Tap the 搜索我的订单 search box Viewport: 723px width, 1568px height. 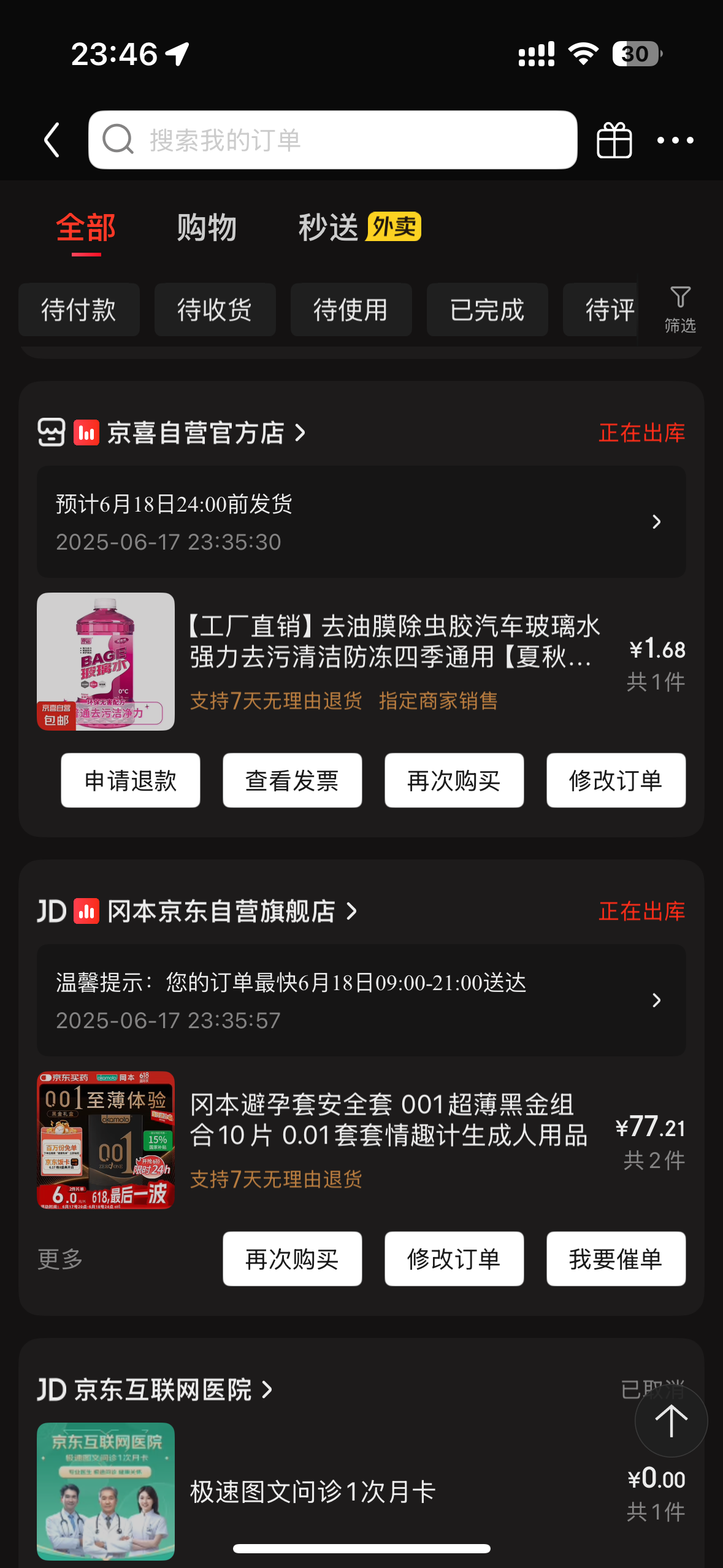coord(333,140)
